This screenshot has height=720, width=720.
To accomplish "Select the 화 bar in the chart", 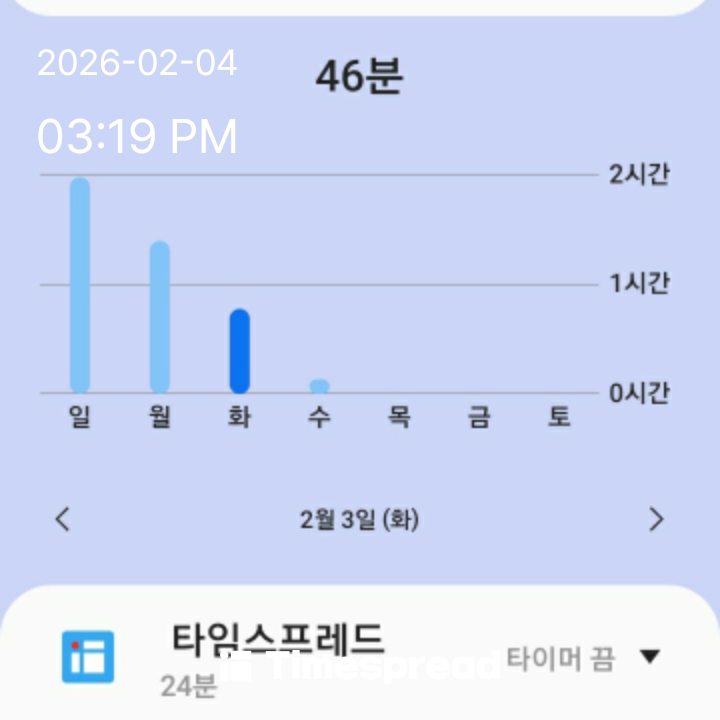I will pos(239,351).
